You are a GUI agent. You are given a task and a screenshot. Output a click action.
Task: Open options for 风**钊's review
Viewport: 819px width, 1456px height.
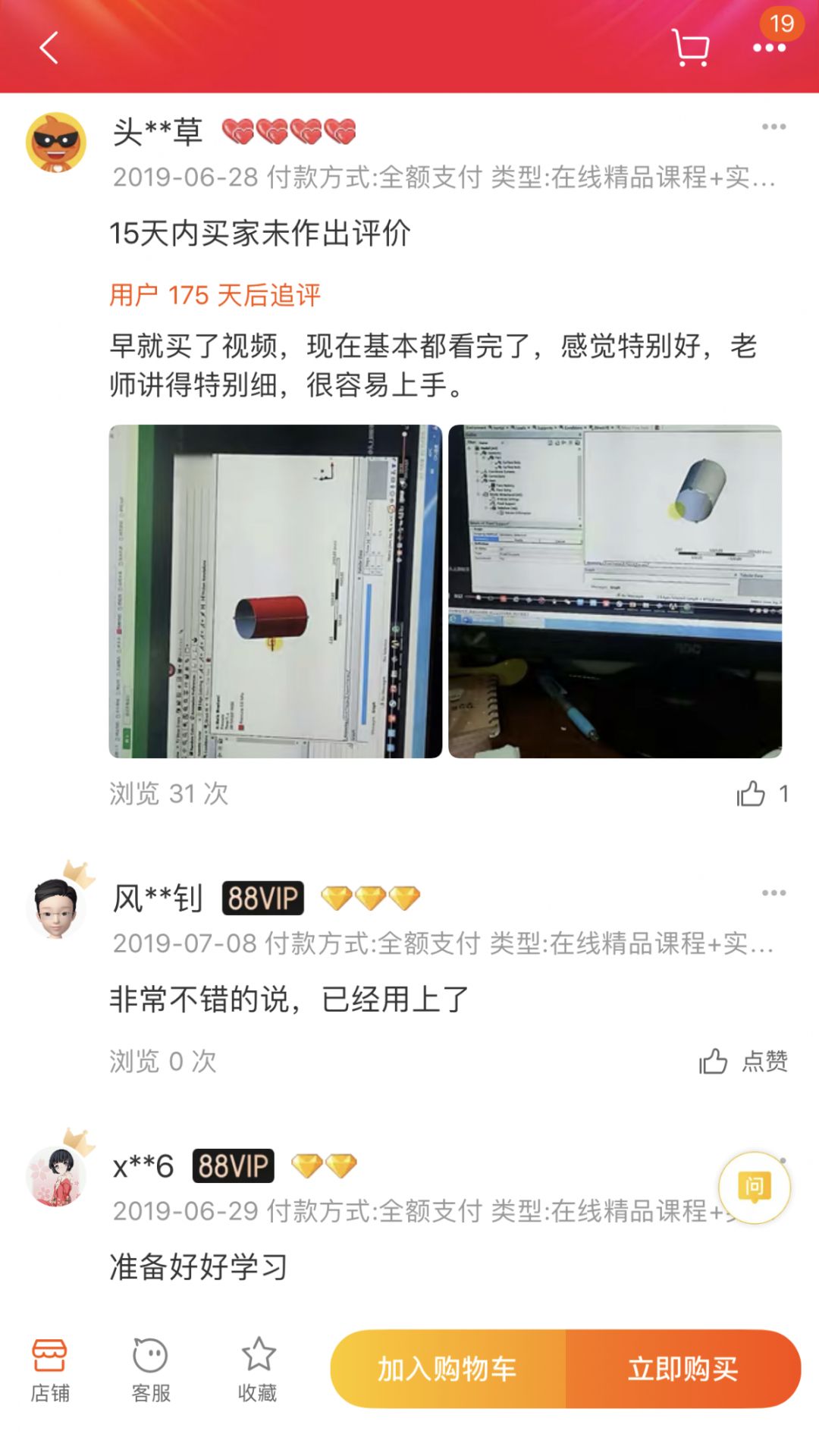click(773, 893)
